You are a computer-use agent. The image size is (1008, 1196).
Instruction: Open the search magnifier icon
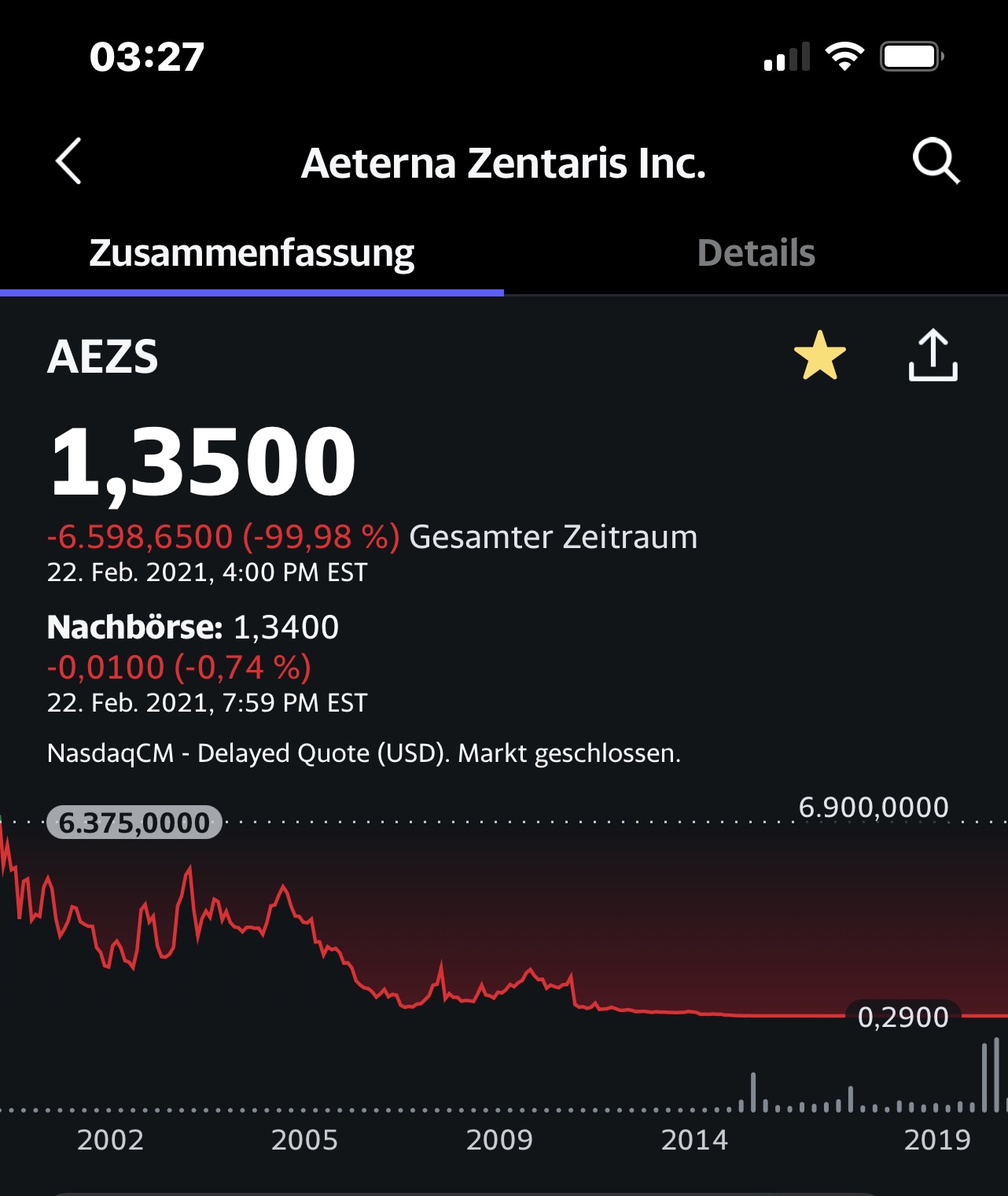point(936,161)
